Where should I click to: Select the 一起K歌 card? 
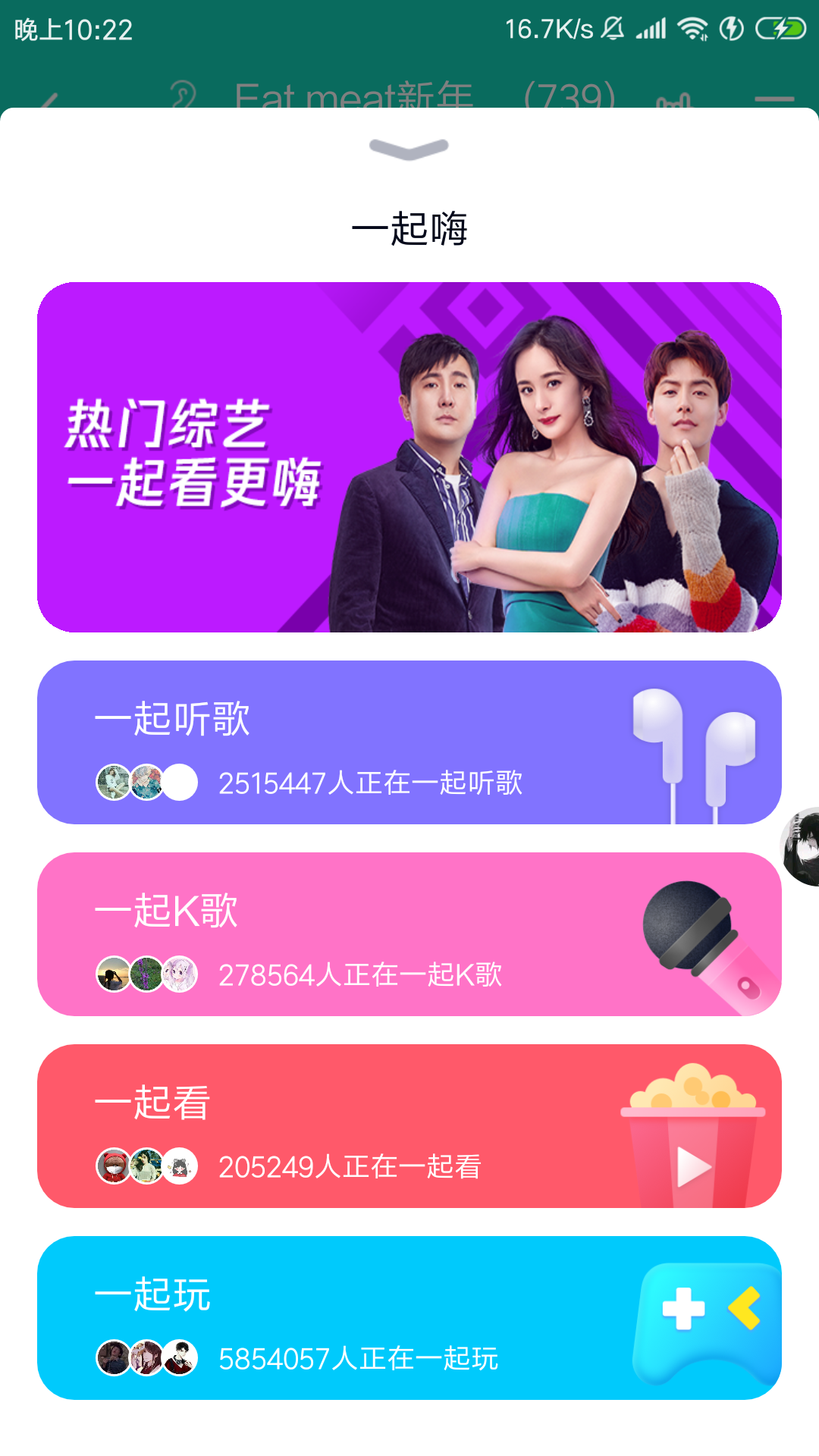pyautogui.click(x=409, y=934)
